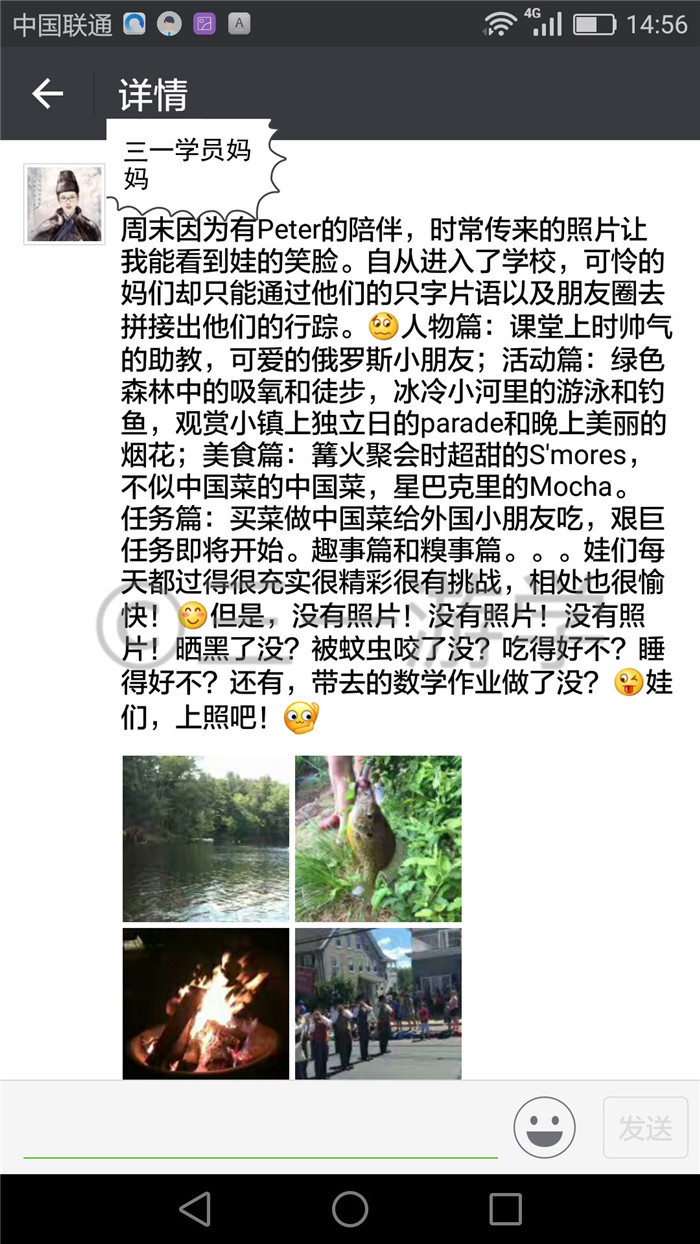Go back from the 详情 page
The image size is (700, 1244).
click(47, 94)
